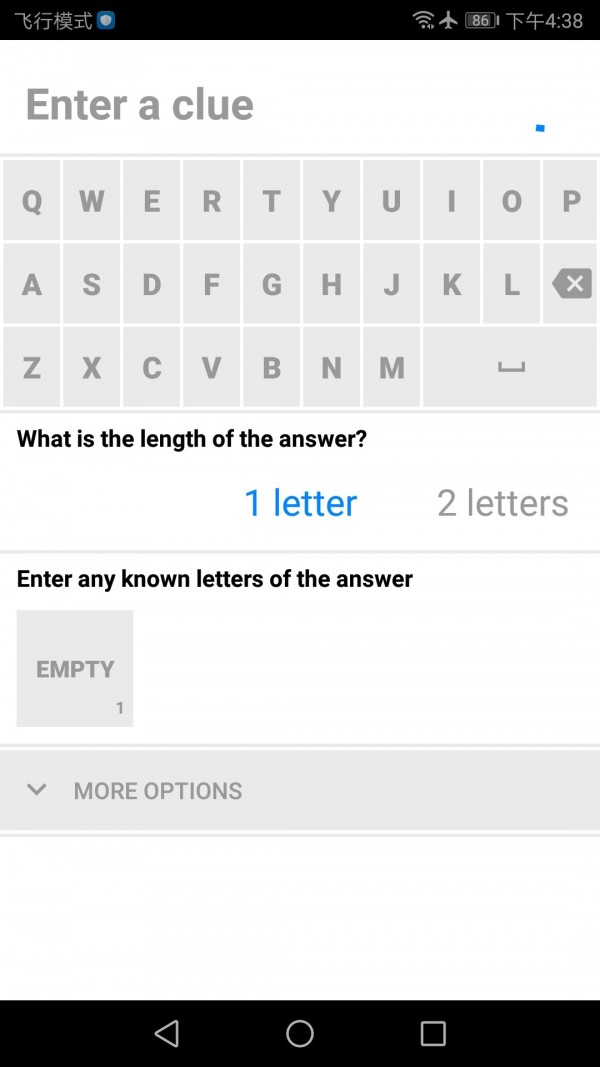Enter the letter G
600x1067 pixels.
(272, 285)
